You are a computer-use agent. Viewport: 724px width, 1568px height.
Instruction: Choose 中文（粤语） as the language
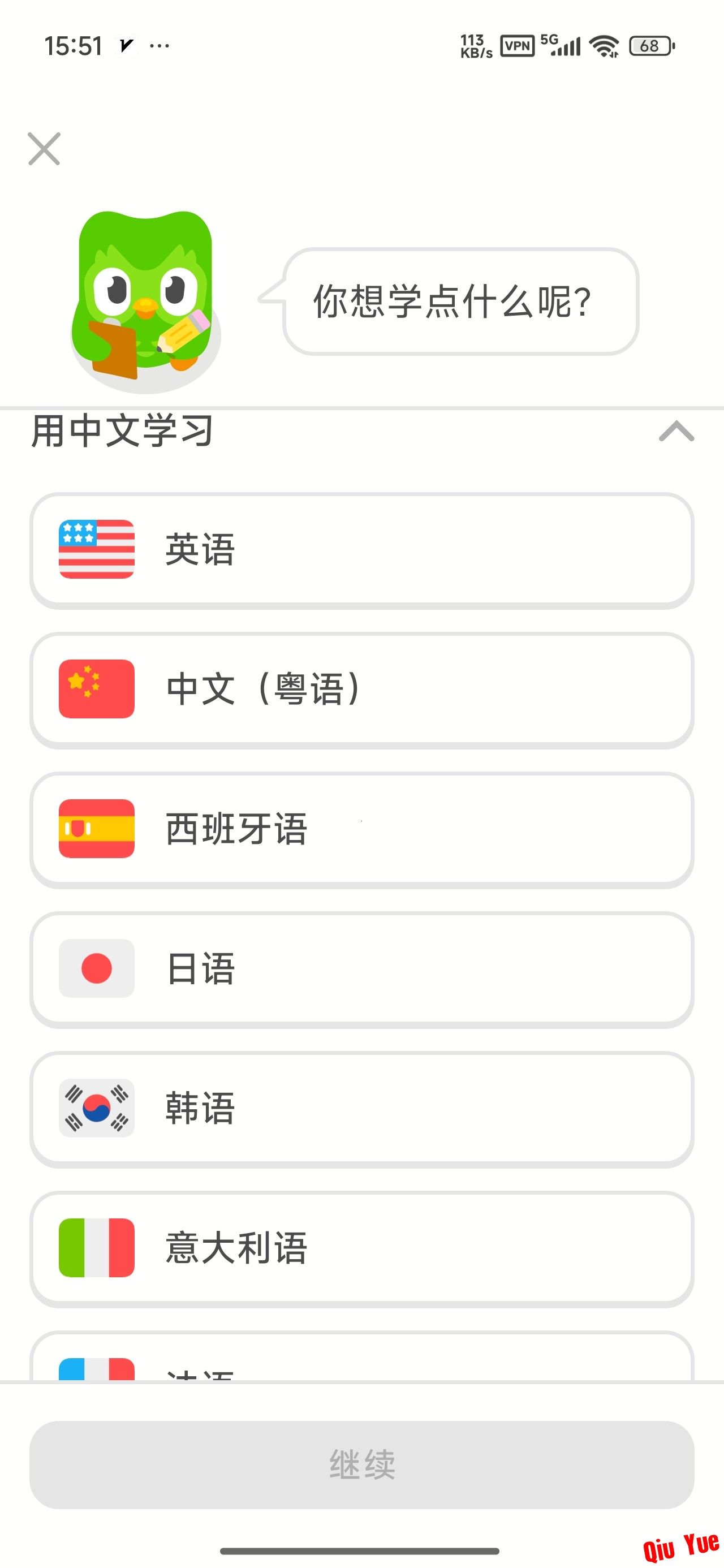pyautogui.click(x=361, y=689)
